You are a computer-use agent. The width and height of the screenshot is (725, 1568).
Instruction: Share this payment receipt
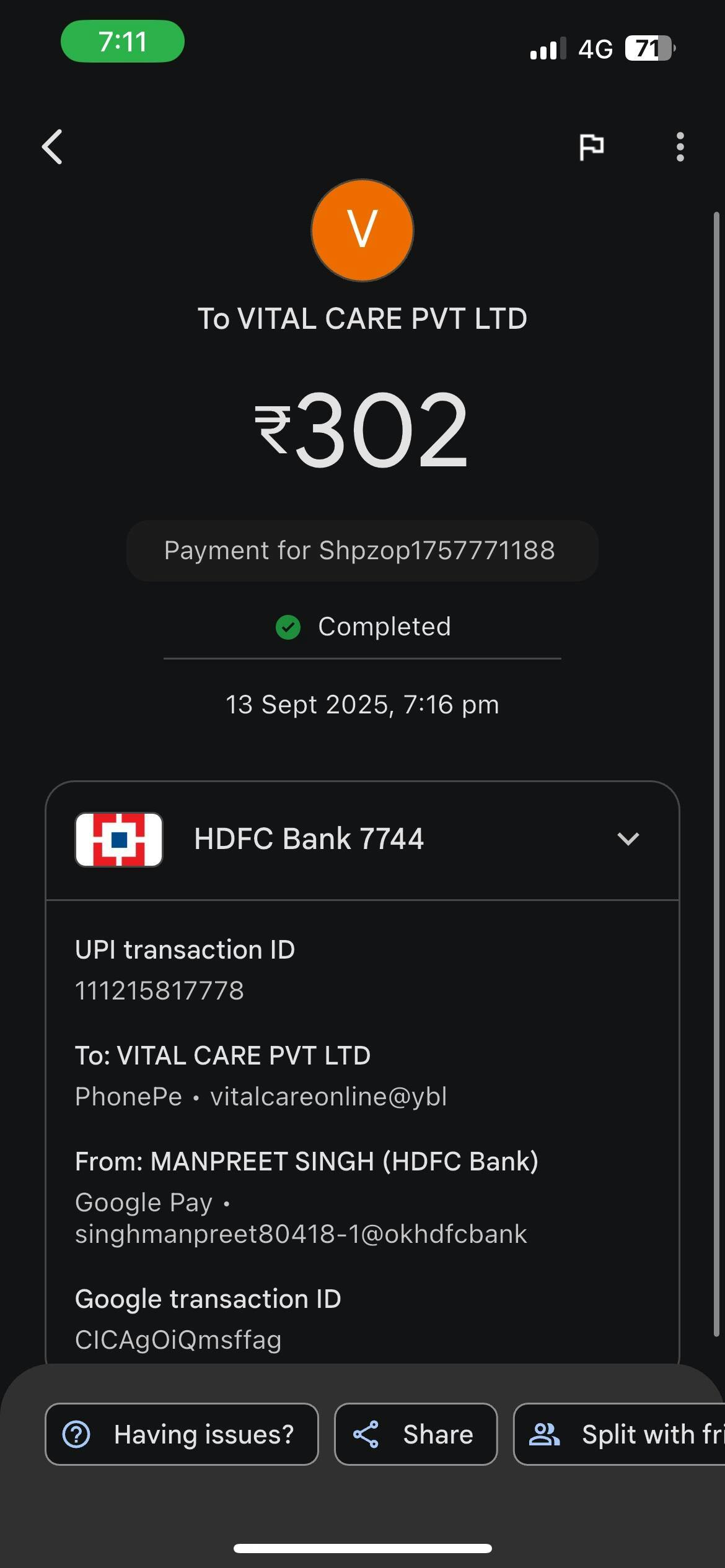(x=416, y=1434)
